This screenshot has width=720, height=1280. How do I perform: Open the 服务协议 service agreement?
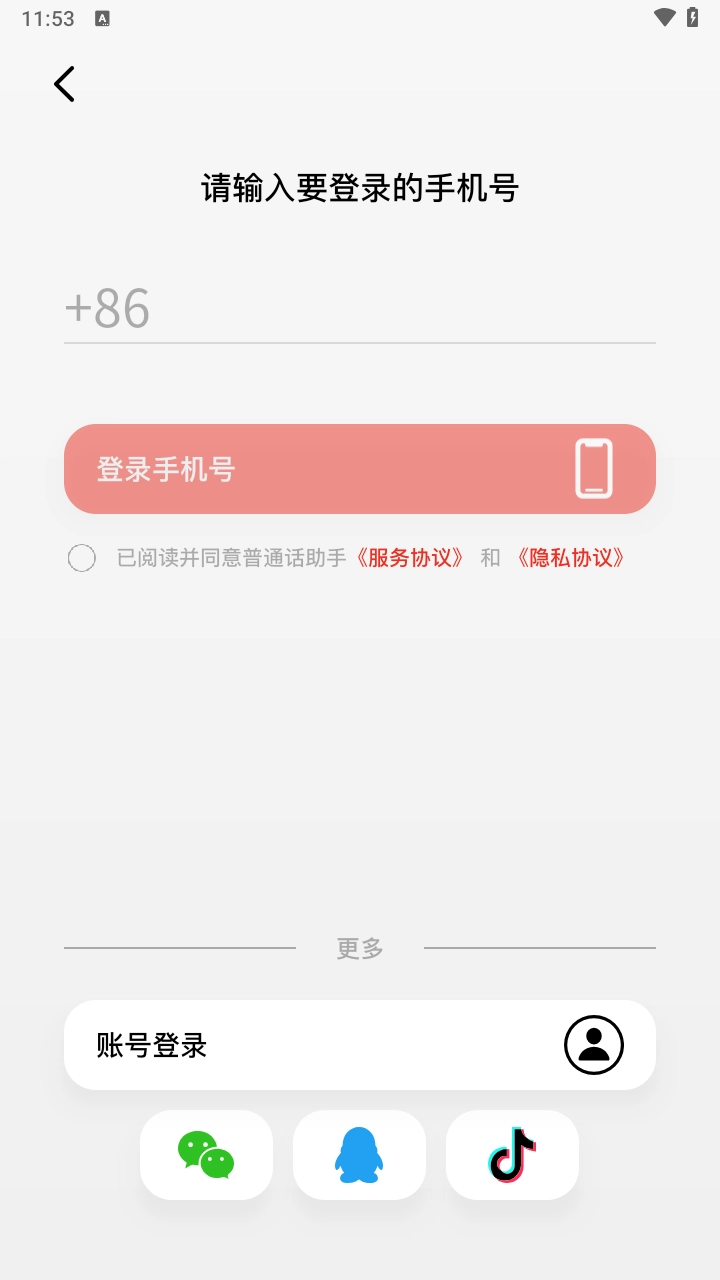point(410,557)
